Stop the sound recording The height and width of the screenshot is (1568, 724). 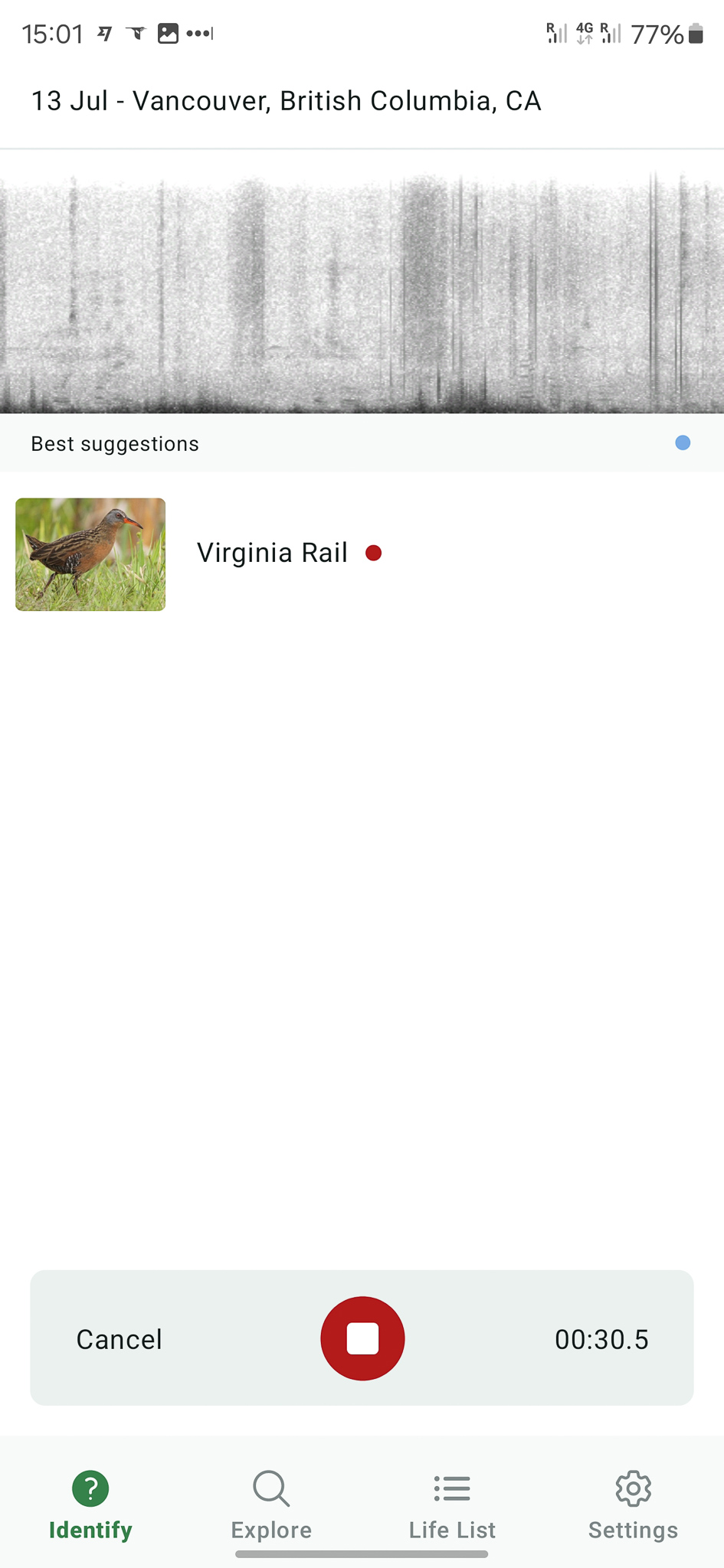pyautogui.click(x=362, y=1338)
